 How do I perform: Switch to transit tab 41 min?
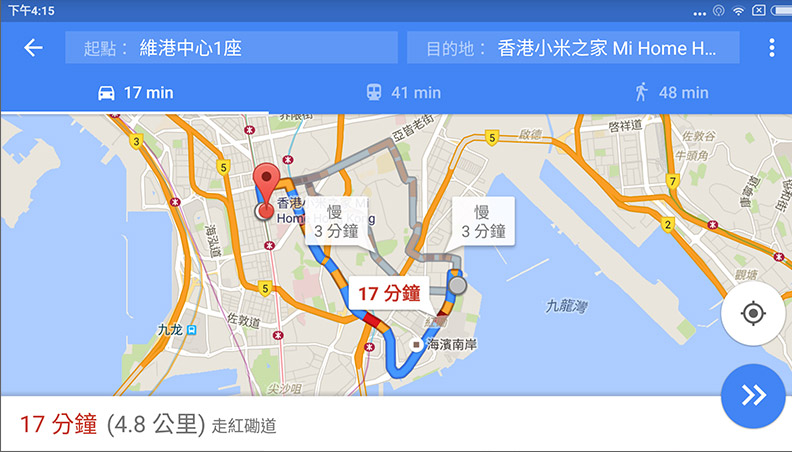point(402,93)
